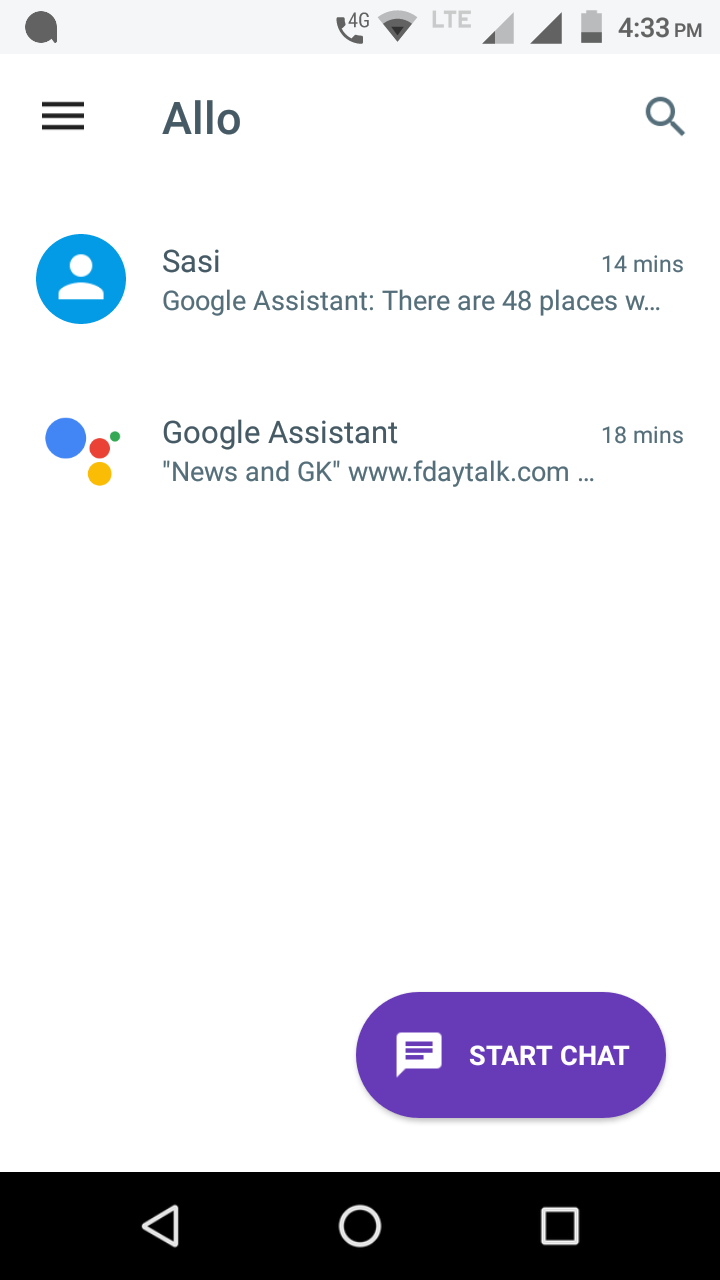The height and width of the screenshot is (1280, 720).
Task: Go back using the system back button
Action: pyautogui.click(x=160, y=1226)
